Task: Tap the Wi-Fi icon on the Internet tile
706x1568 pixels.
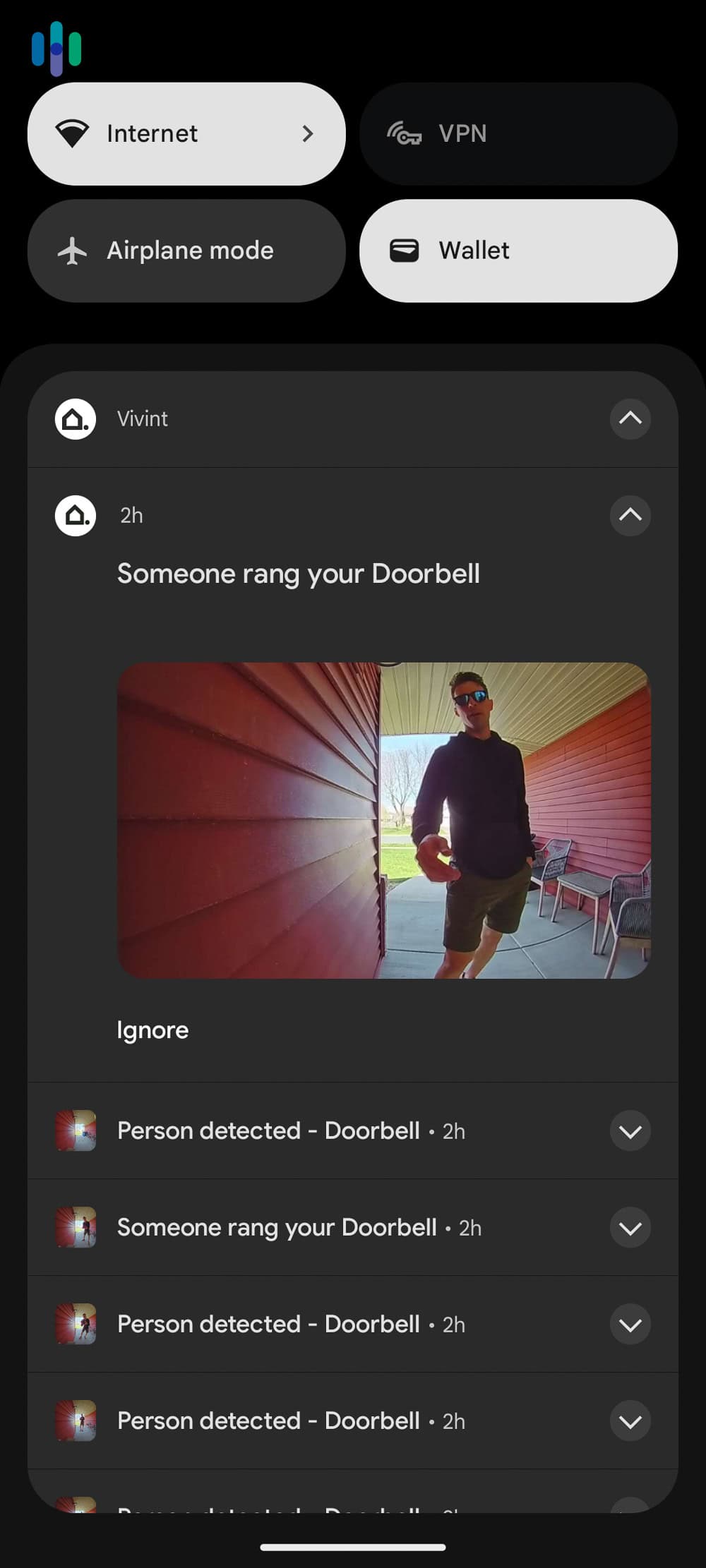Action: (73, 133)
